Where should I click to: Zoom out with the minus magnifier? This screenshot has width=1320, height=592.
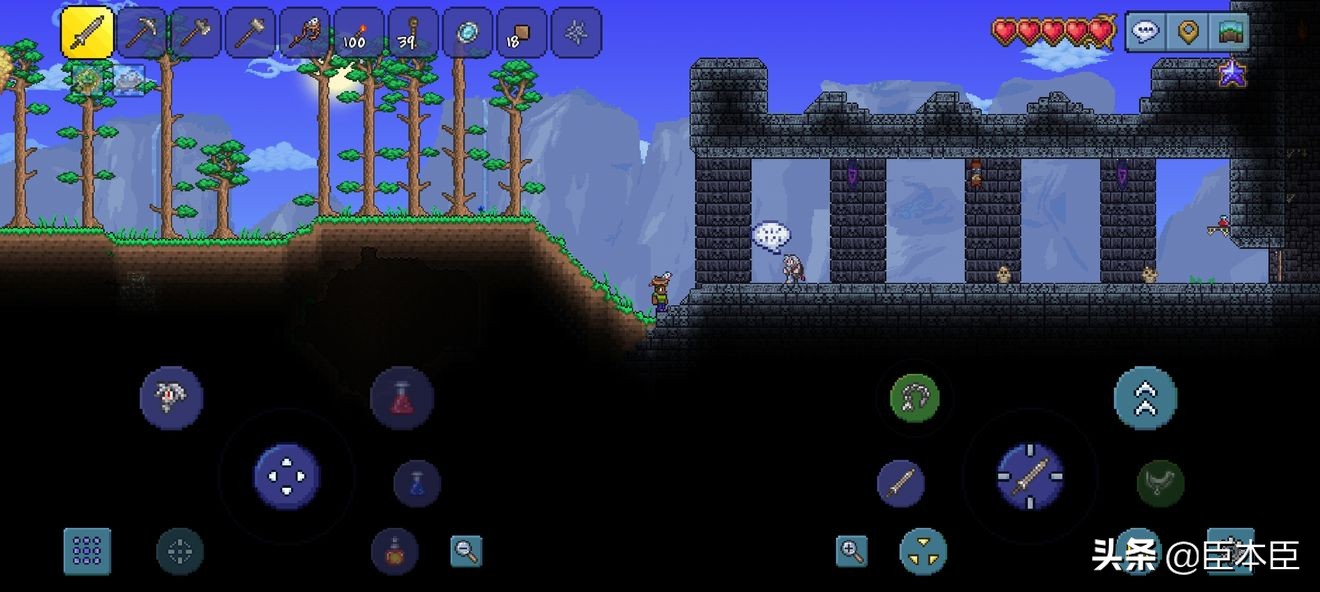point(466,550)
